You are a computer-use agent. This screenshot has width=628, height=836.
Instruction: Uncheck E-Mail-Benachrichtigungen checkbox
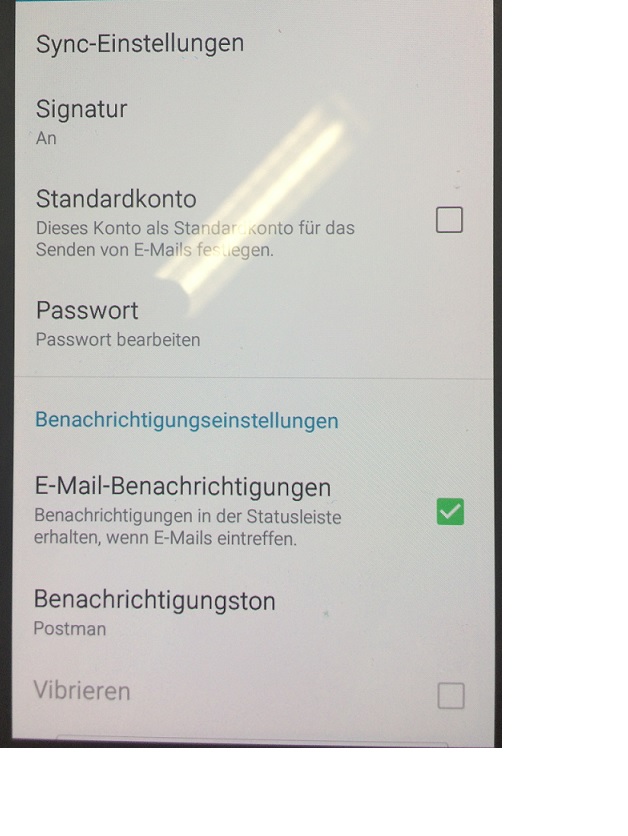[x=451, y=512]
